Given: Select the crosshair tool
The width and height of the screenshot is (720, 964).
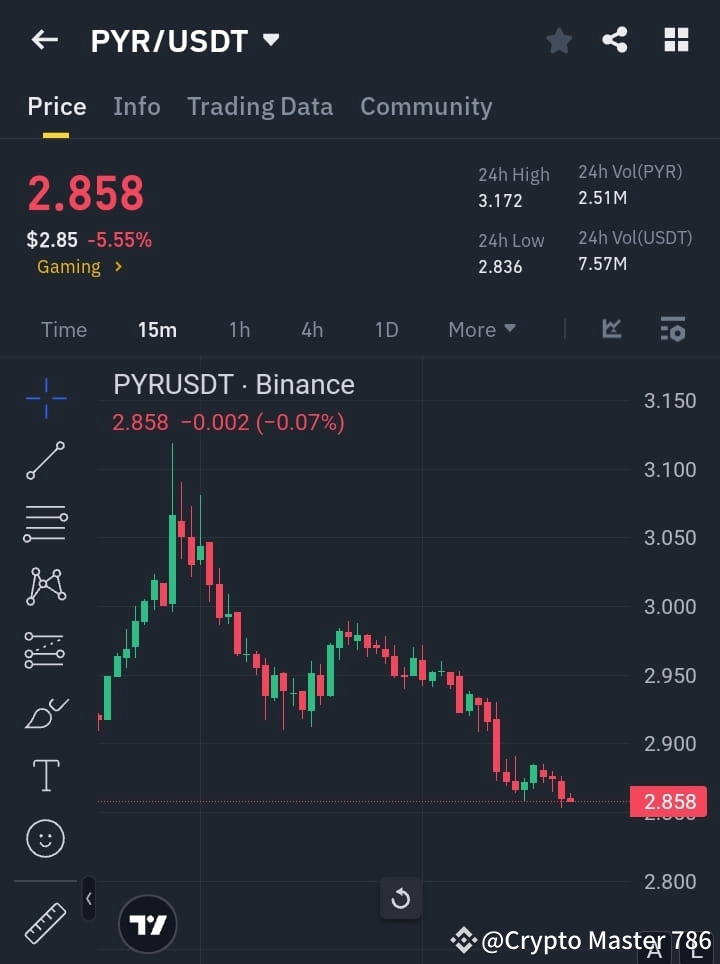Looking at the screenshot, I should [x=44, y=398].
